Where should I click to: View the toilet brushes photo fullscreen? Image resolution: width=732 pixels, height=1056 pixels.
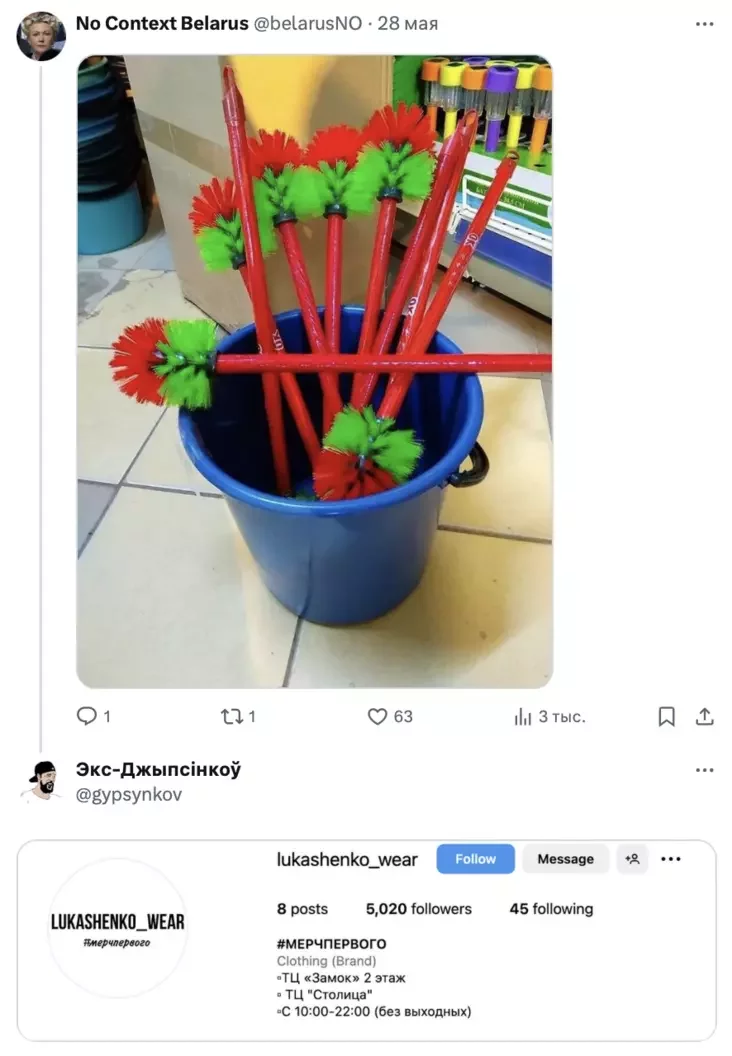pos(314,371)
